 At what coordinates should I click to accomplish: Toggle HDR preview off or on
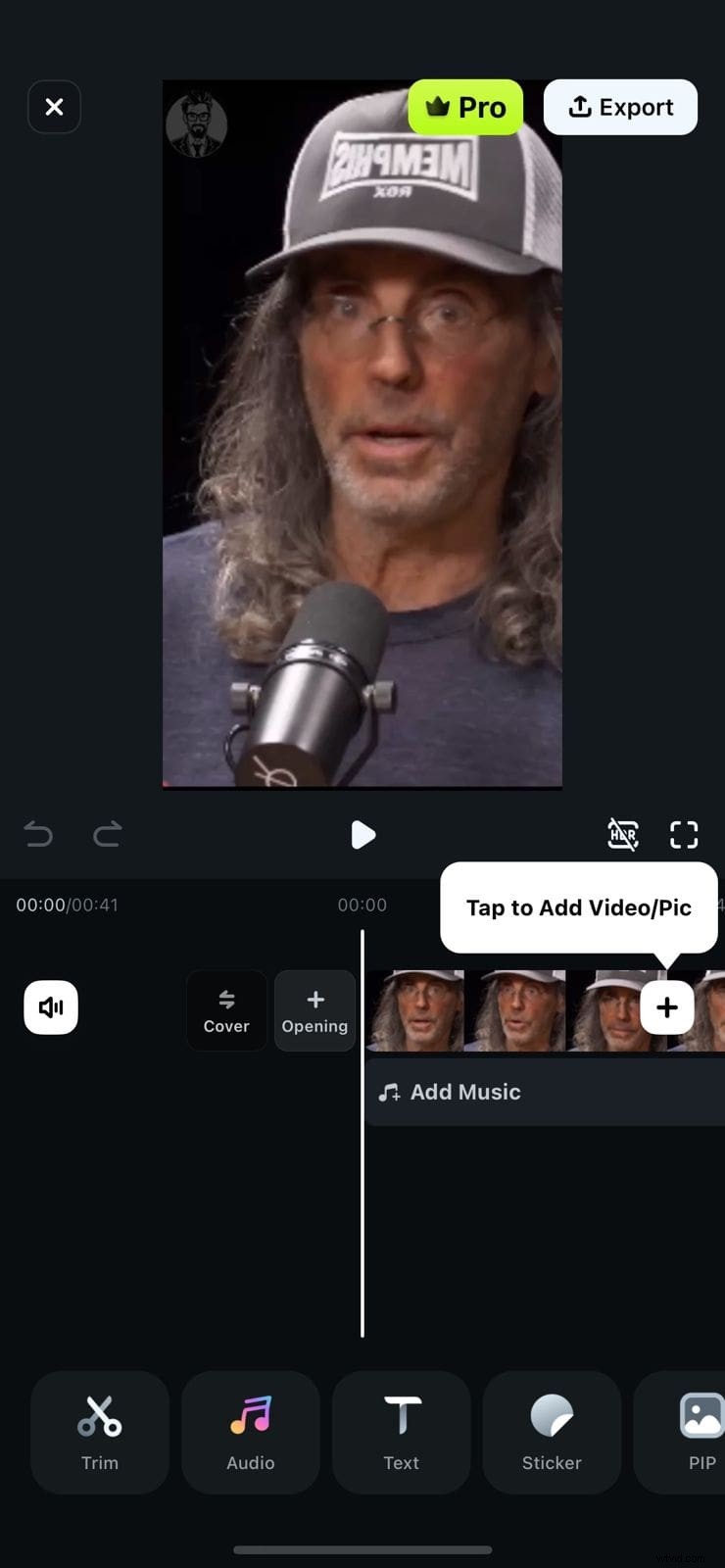click(621, 834)
